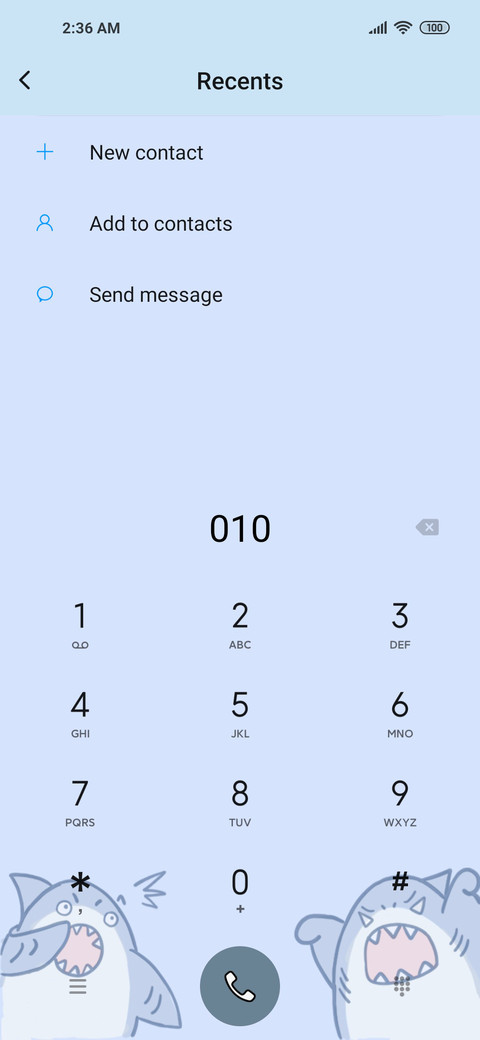Enter digit 7 PQRS
The width and height of the screenshot is (480, 1040).
click(x=80, y=803)
